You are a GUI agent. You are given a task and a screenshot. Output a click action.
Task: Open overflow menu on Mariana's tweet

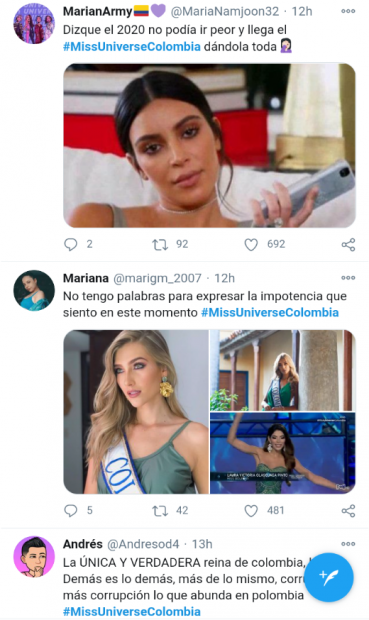click(348, 278)
